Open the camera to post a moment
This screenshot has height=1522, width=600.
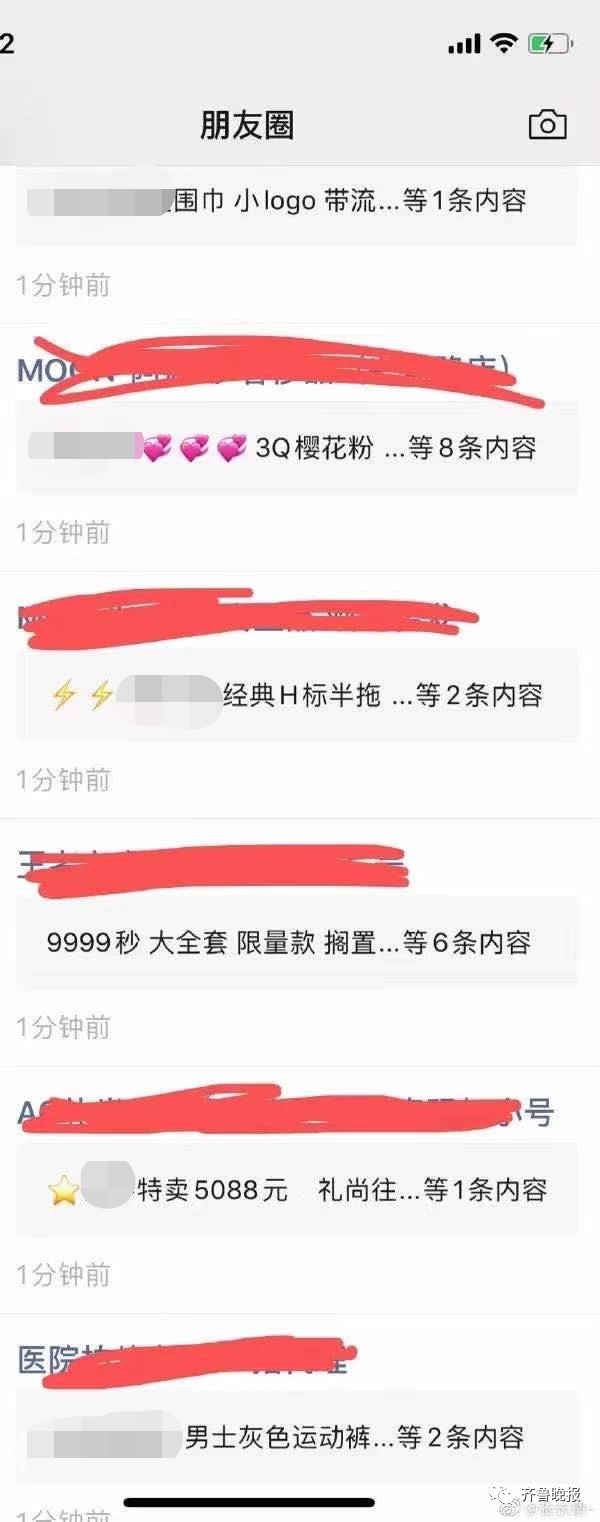click(x=547, y=125)
